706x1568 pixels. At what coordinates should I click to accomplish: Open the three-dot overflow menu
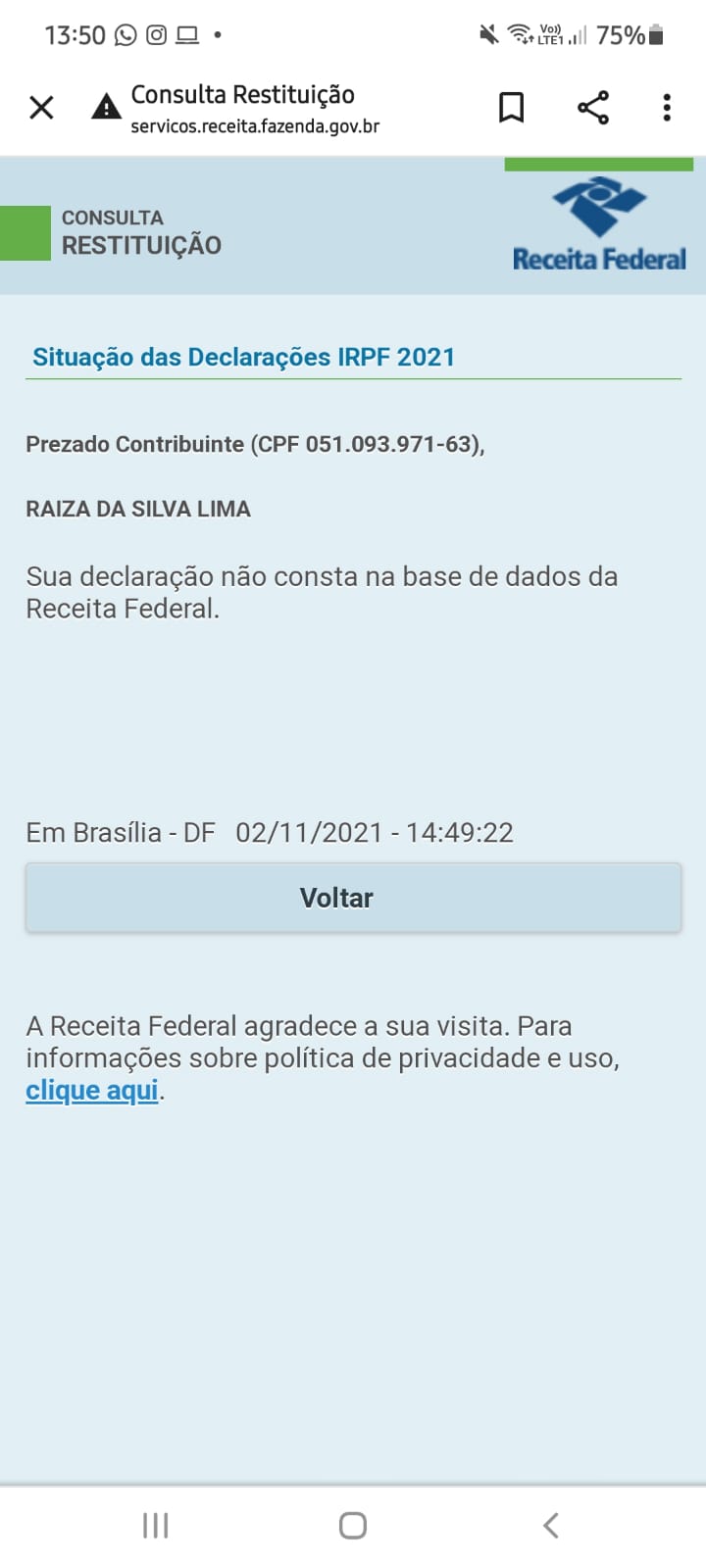tap(667, 107)
